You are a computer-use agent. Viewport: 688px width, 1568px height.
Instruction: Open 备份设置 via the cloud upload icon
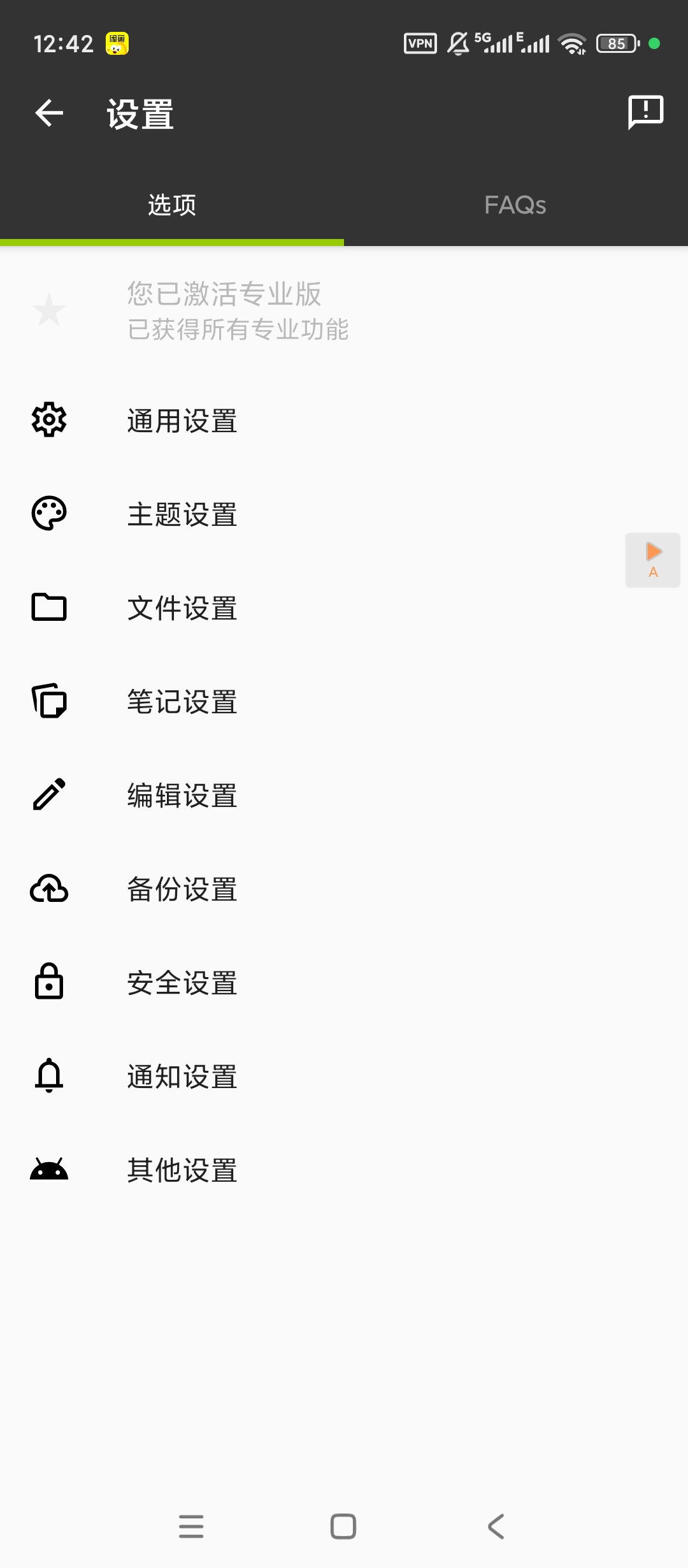coord(48,889)
